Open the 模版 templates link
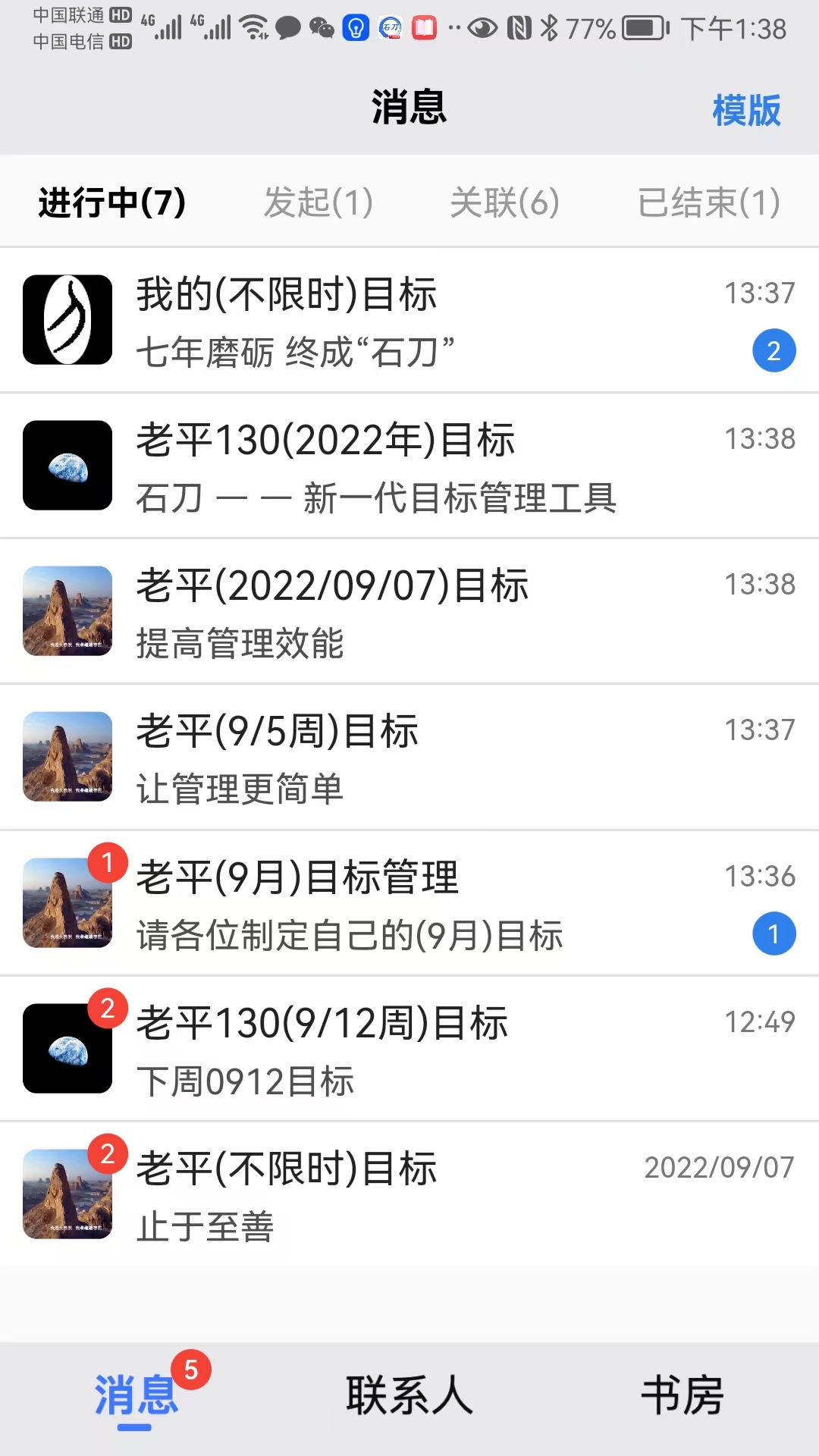The image size is (819, 1456). click(x=746, y=110)
